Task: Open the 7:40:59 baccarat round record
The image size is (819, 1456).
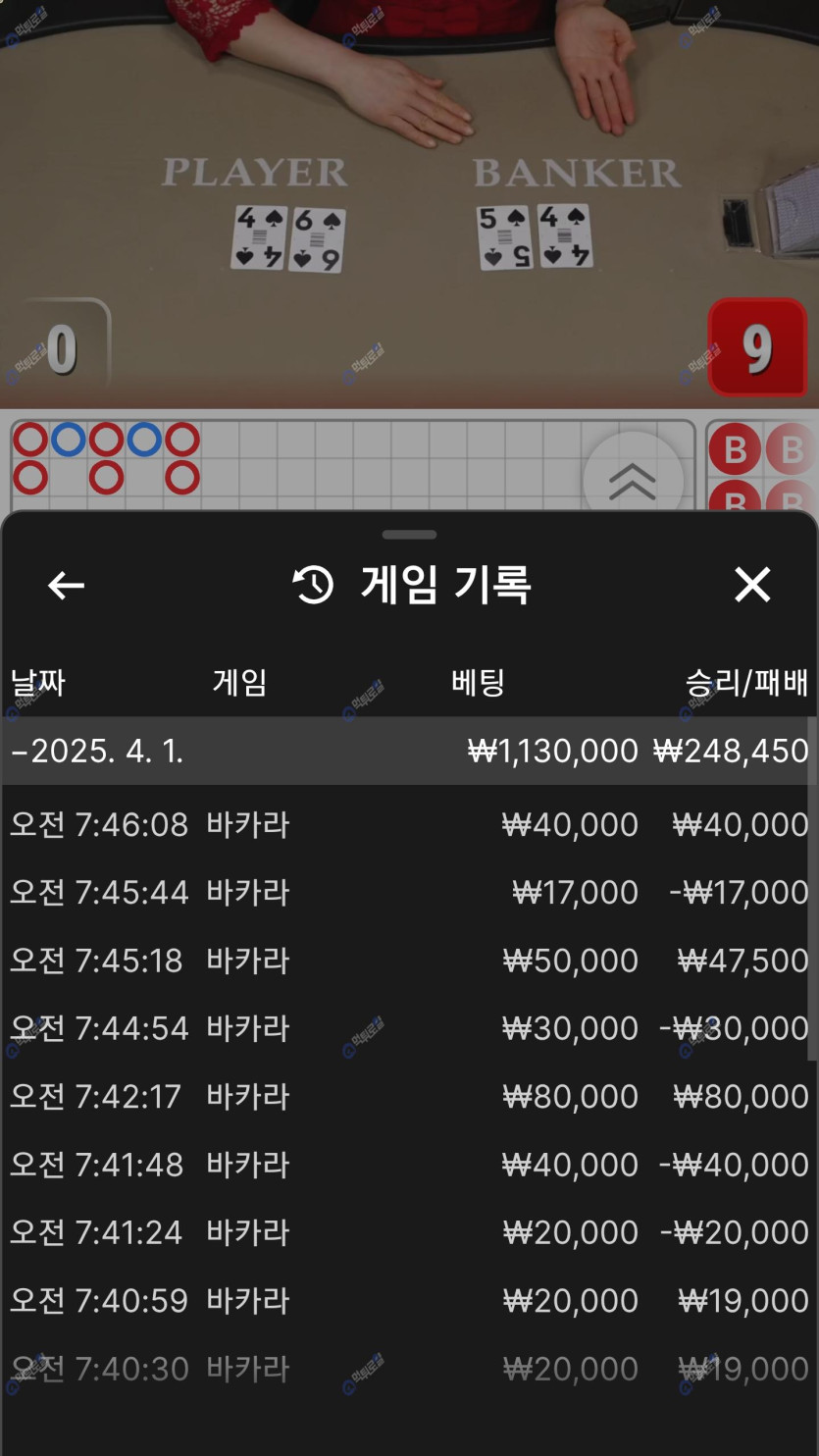Action: [409, 1301]
